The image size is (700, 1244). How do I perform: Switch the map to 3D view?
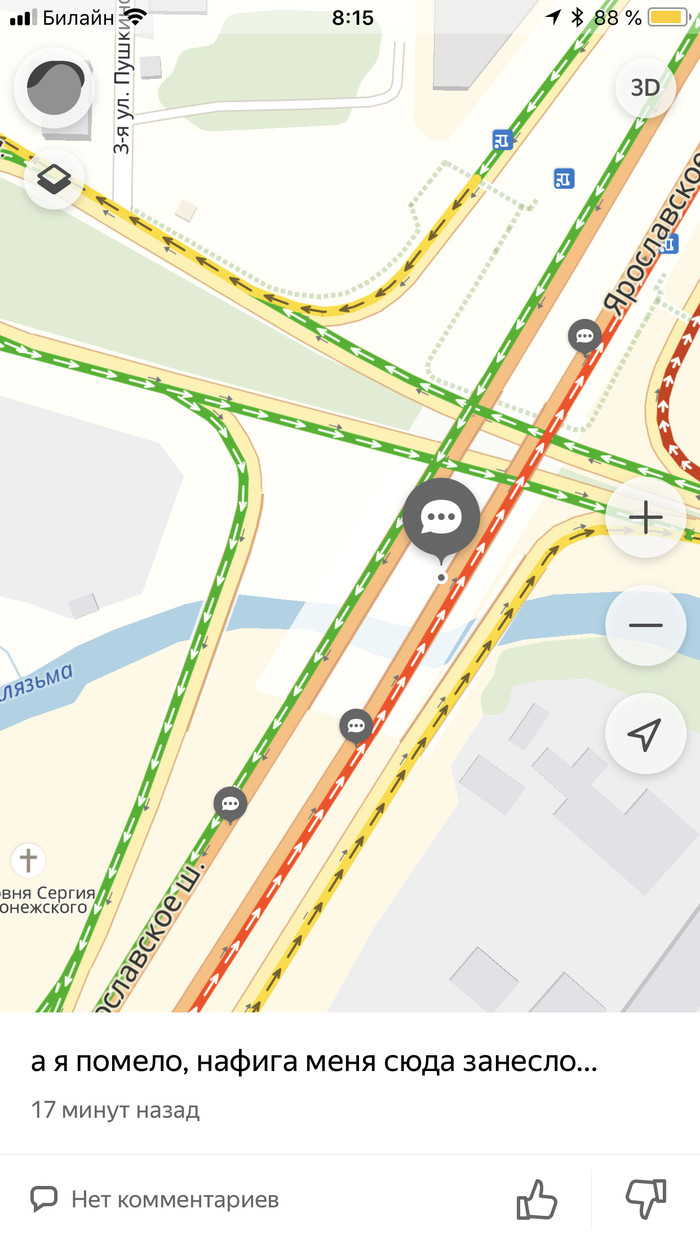(645, 87)
